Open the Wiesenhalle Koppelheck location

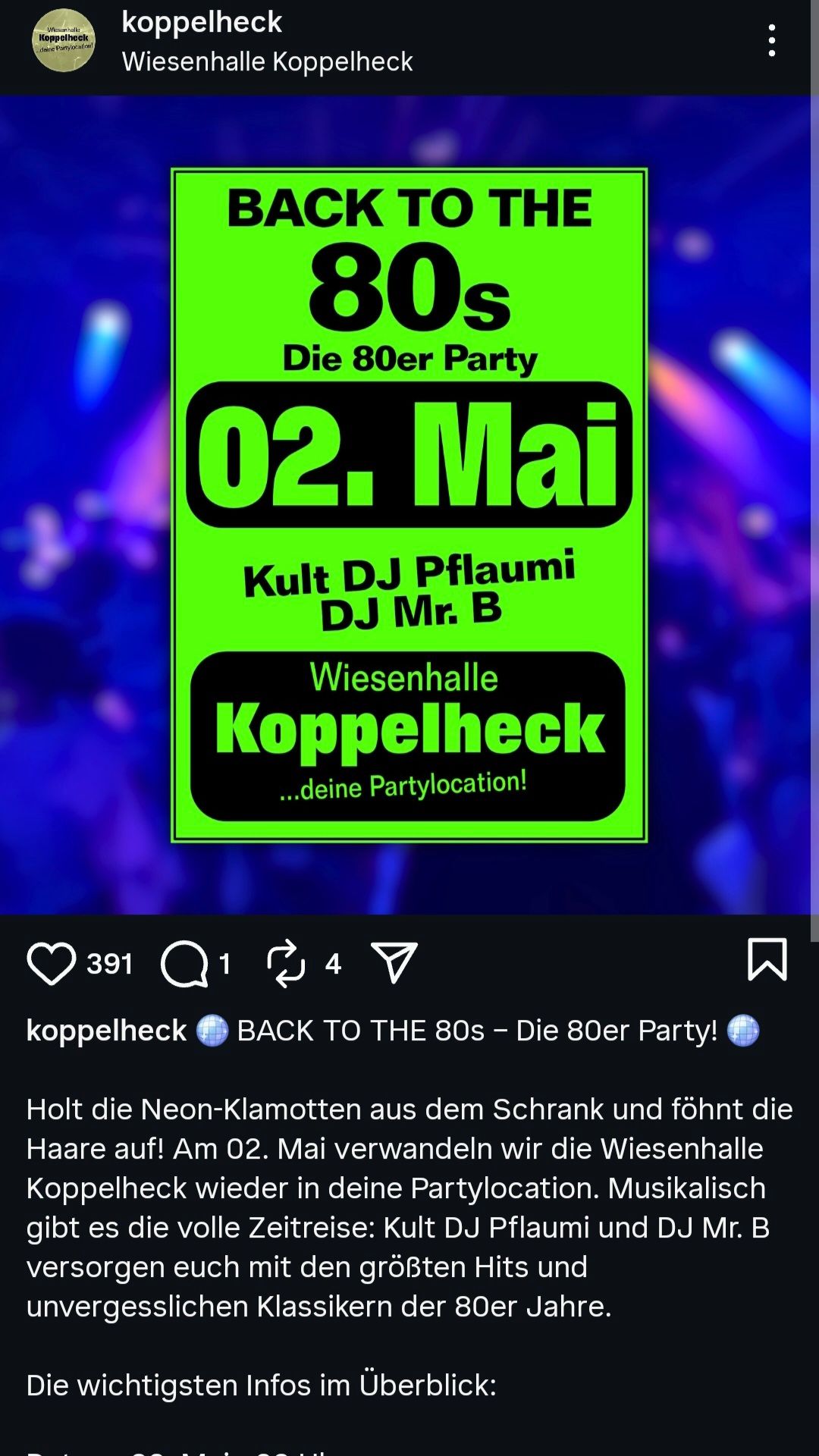(267, 61)
